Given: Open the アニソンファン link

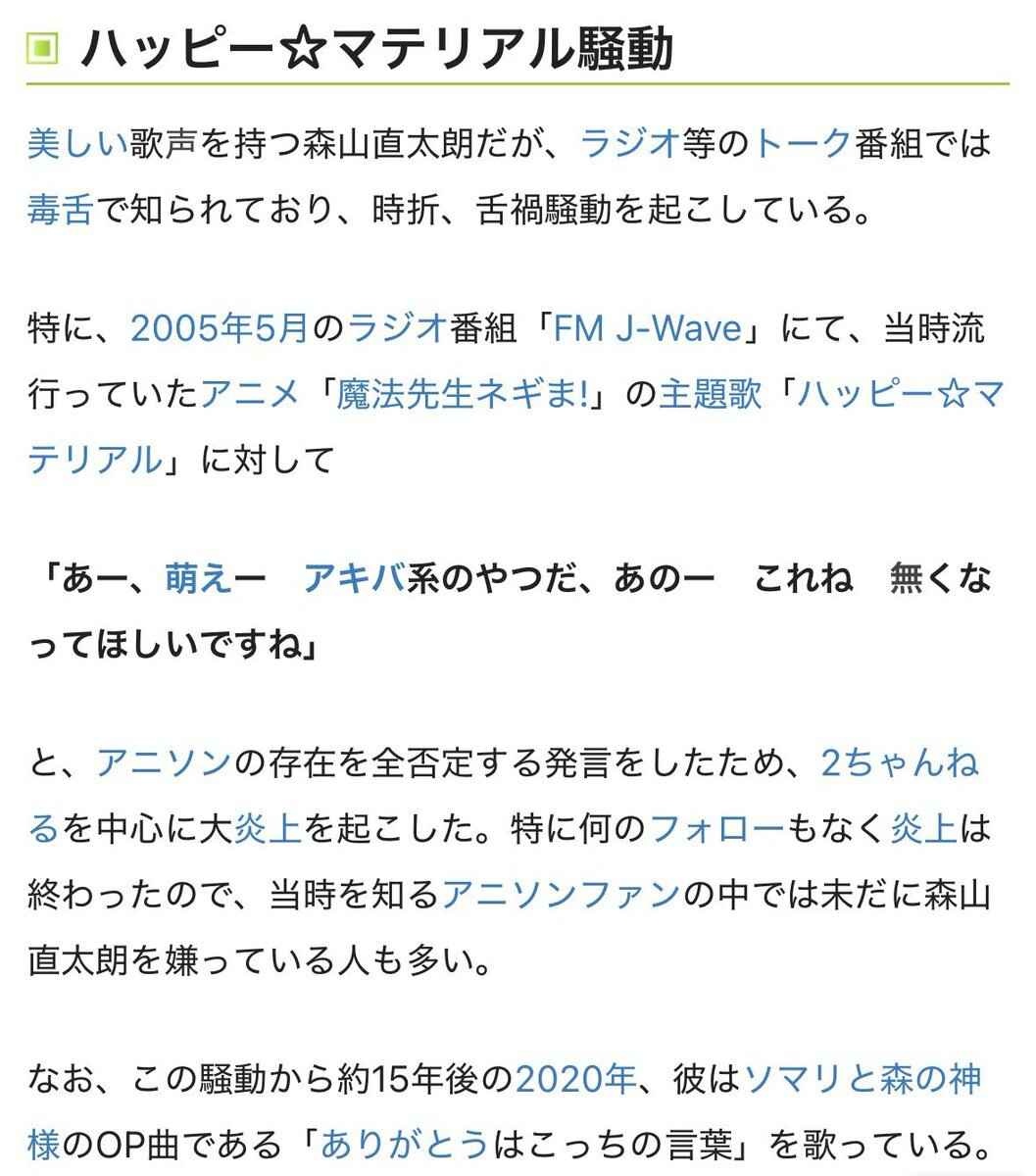Looking at the screenshot, I should coord(561,894).
